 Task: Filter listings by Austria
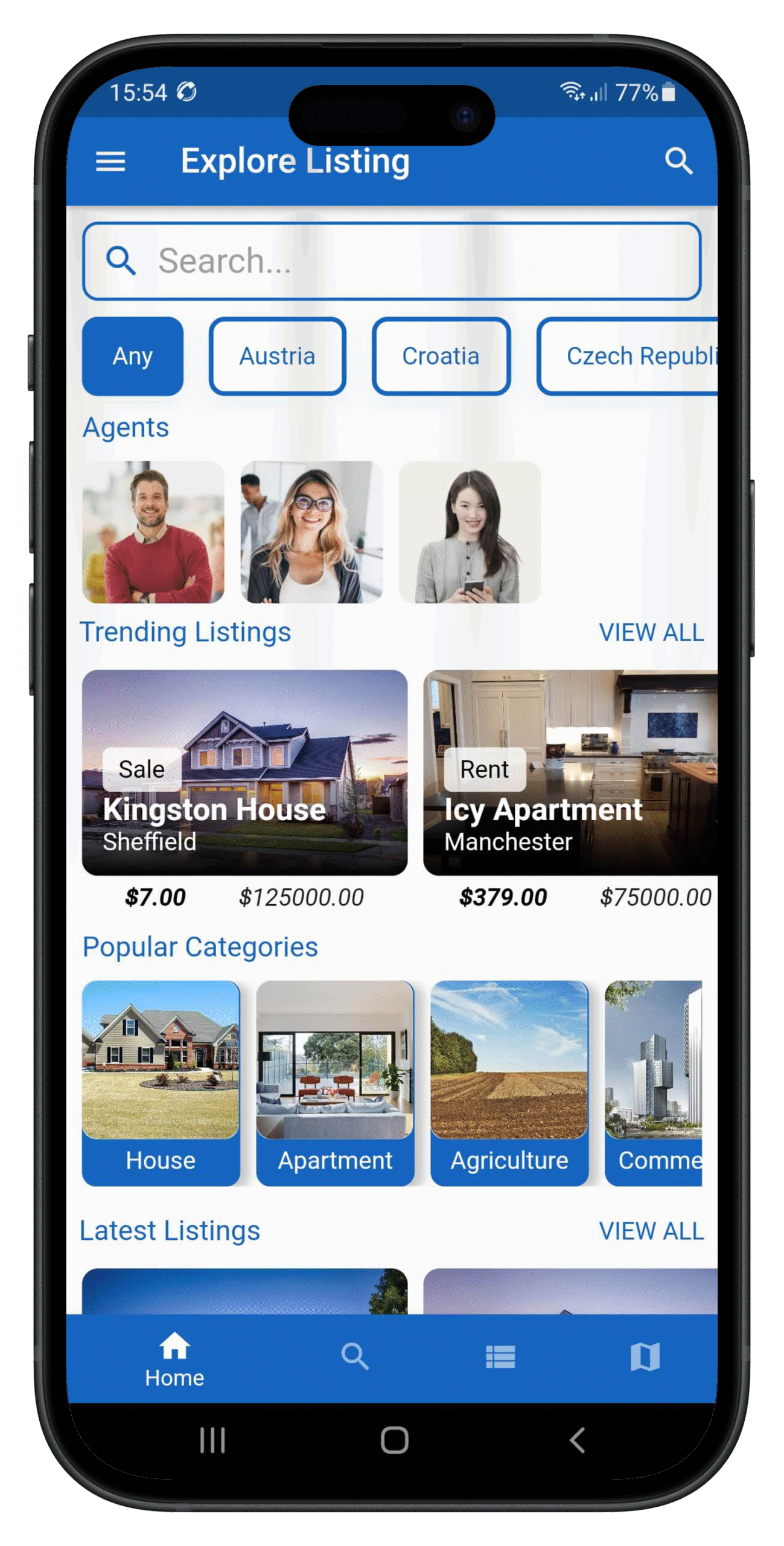click(277, 356)
